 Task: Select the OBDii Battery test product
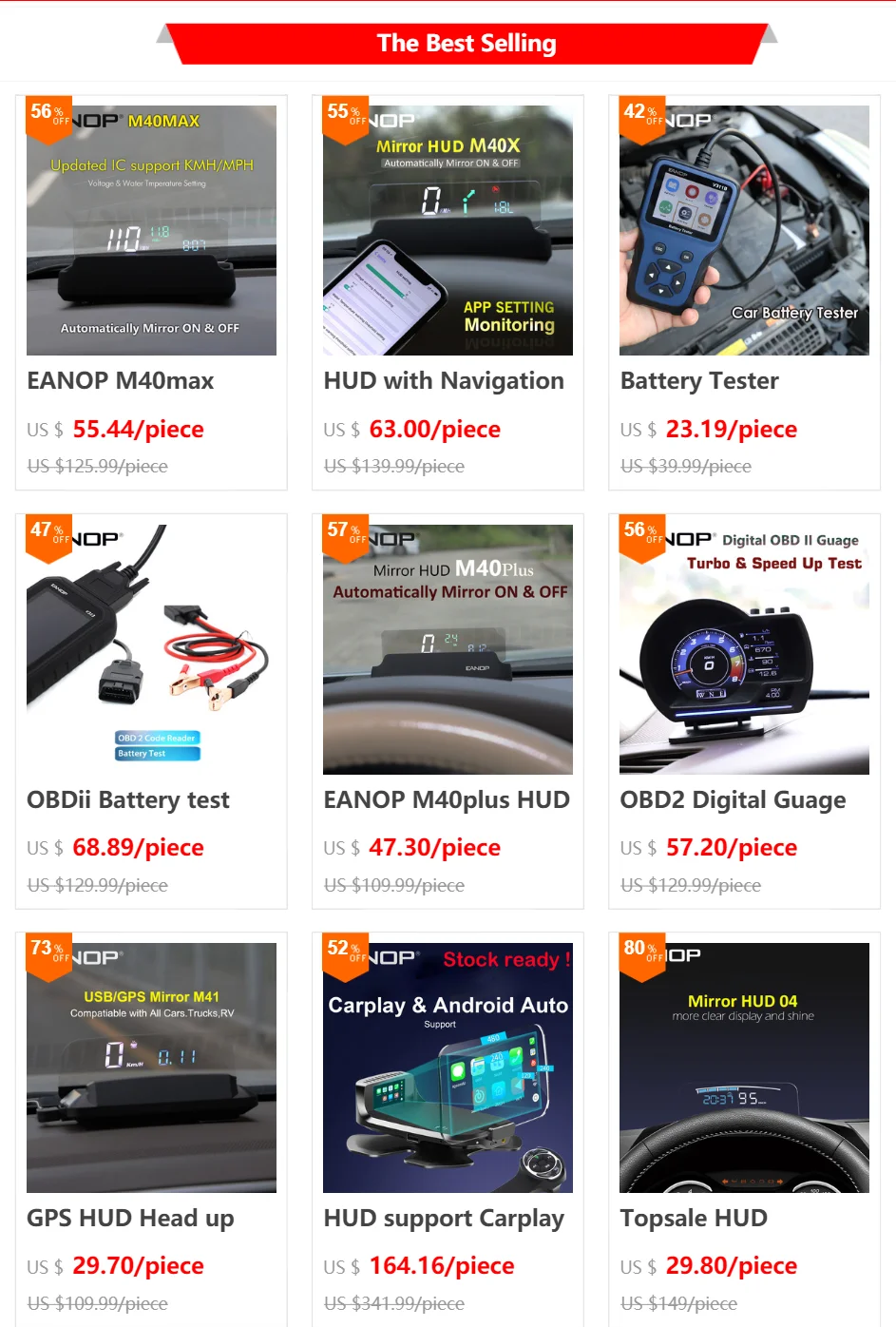[x=151, y=711]
